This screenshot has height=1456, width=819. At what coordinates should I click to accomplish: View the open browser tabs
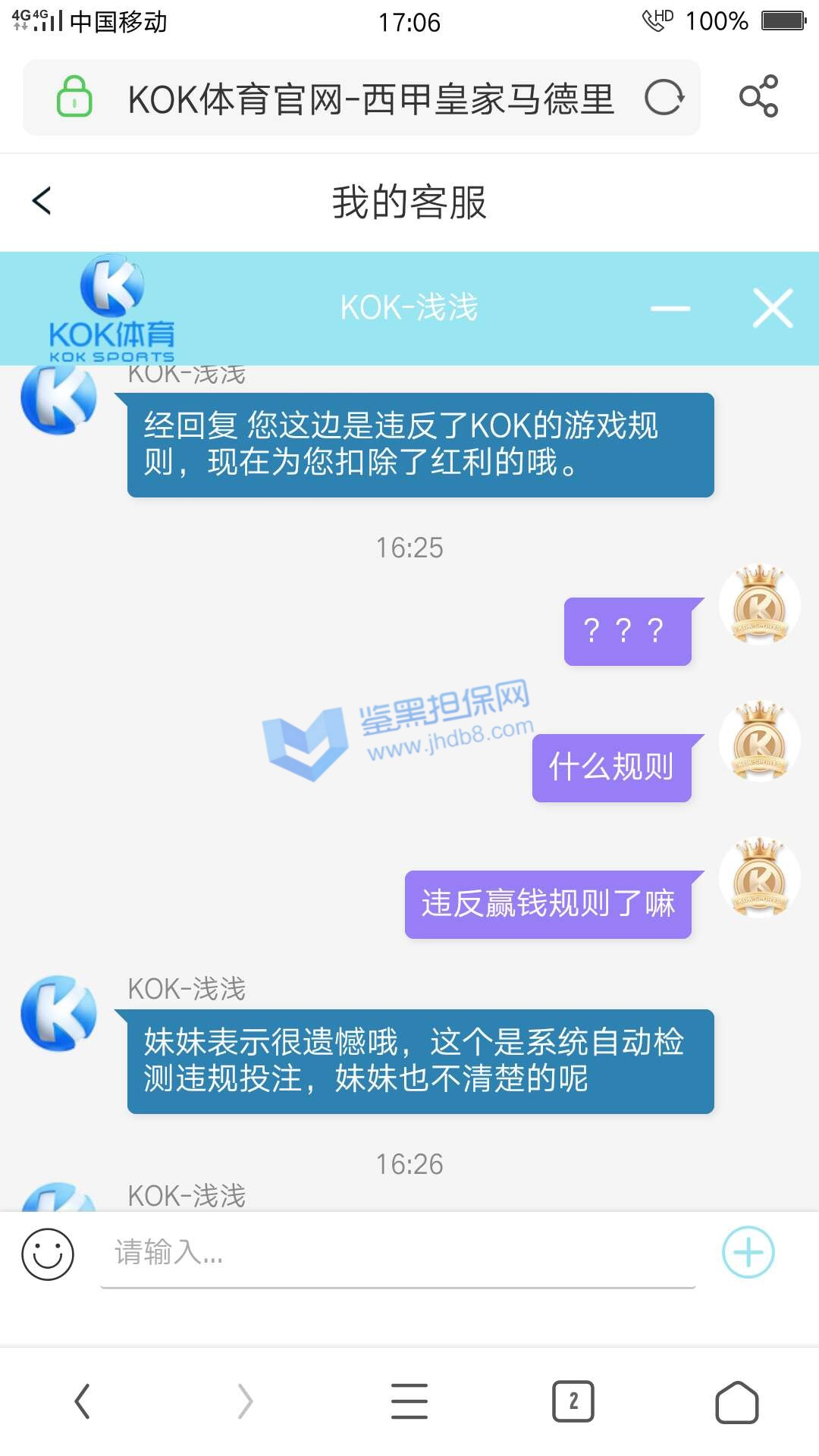click(x=573, y=1401)
